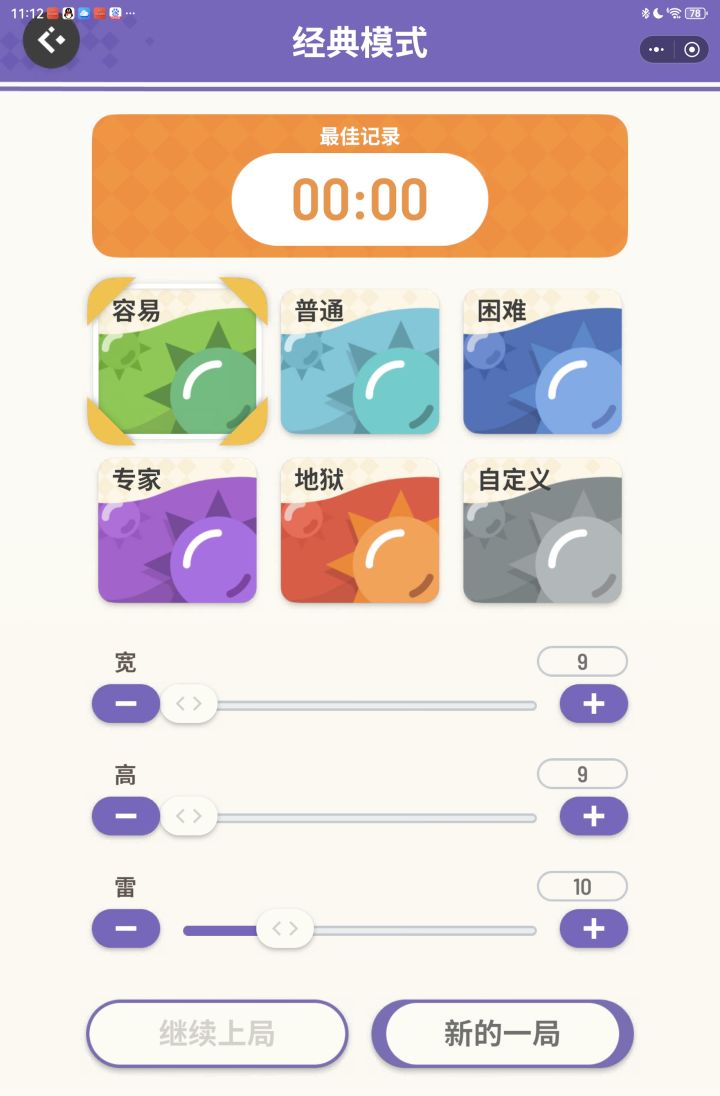720x1096 pixels.
Task: Select the 容易 difficulty card
Action: [x=177, y=362]
